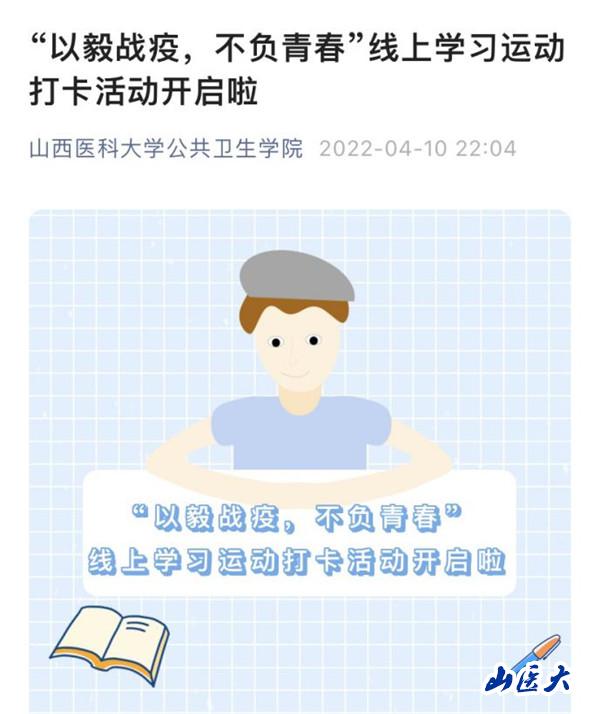Open the 山西医科大学公共卫生学院 account page

tap(165, 150)
